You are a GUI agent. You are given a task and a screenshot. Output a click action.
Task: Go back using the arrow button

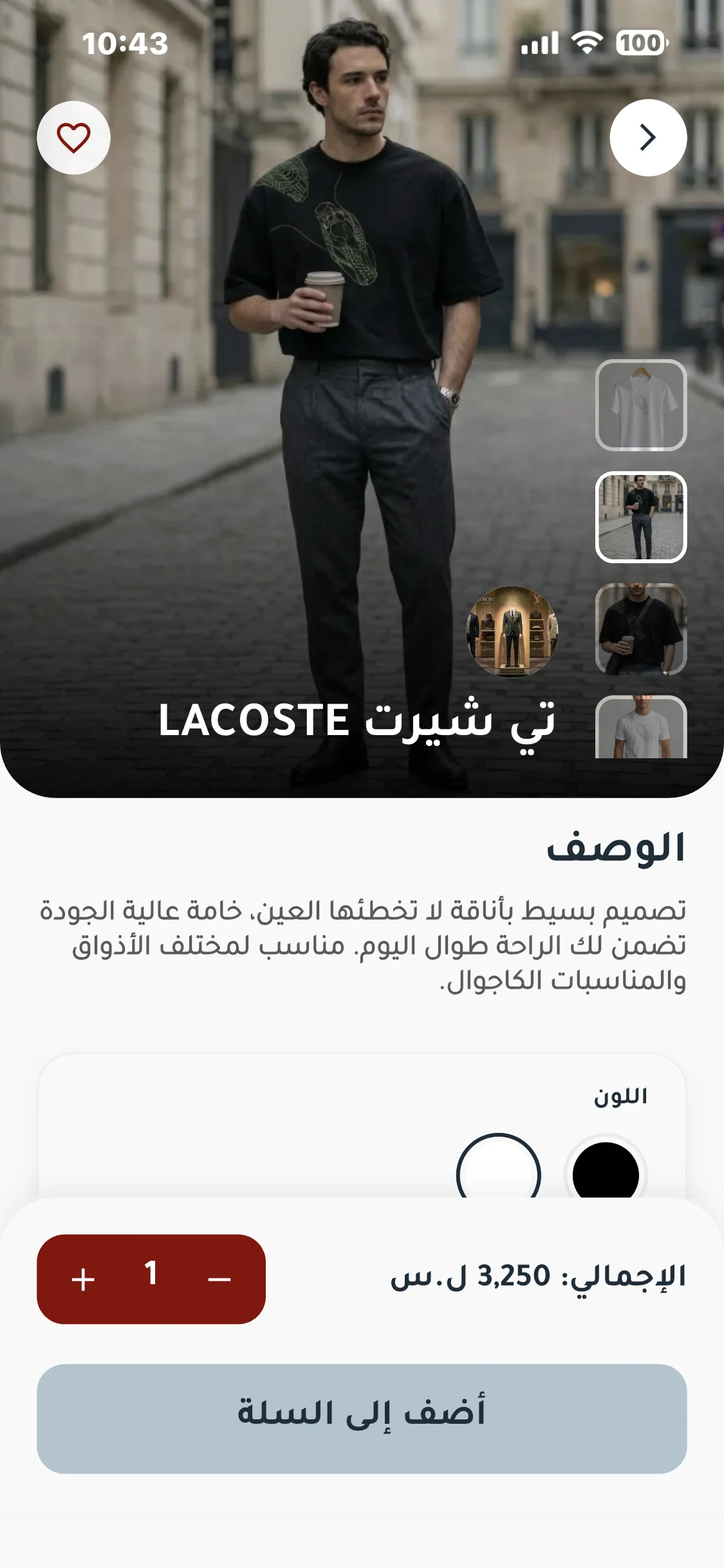tap(648, 138)
